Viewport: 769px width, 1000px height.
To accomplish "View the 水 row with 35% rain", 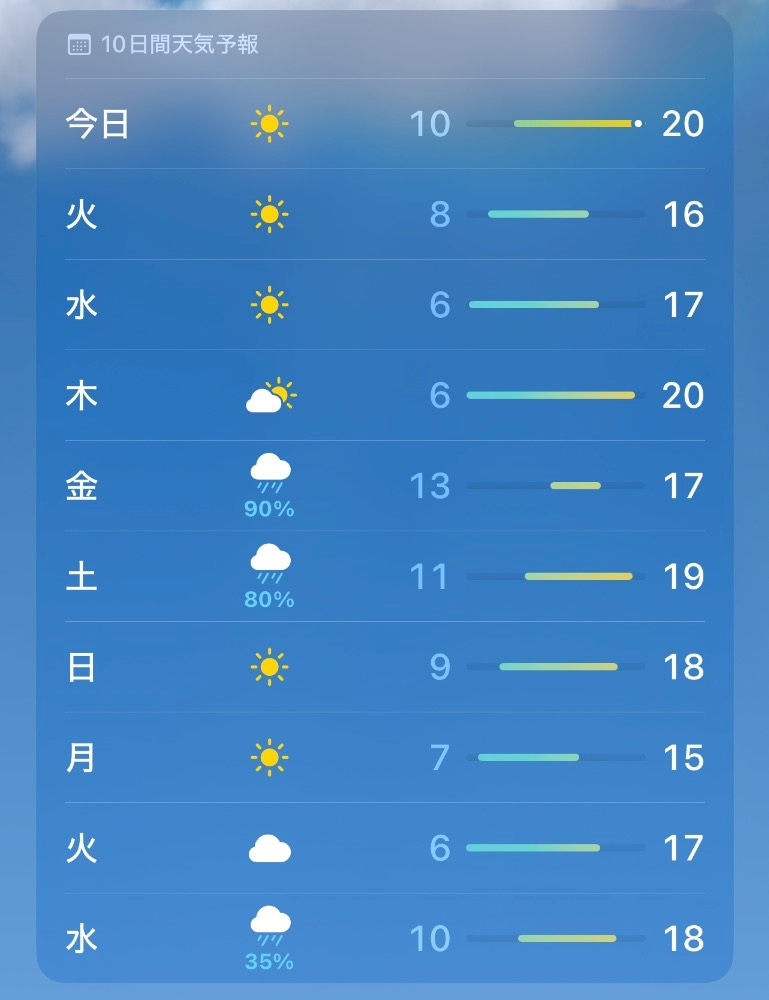I will click(x=384, y=938).
